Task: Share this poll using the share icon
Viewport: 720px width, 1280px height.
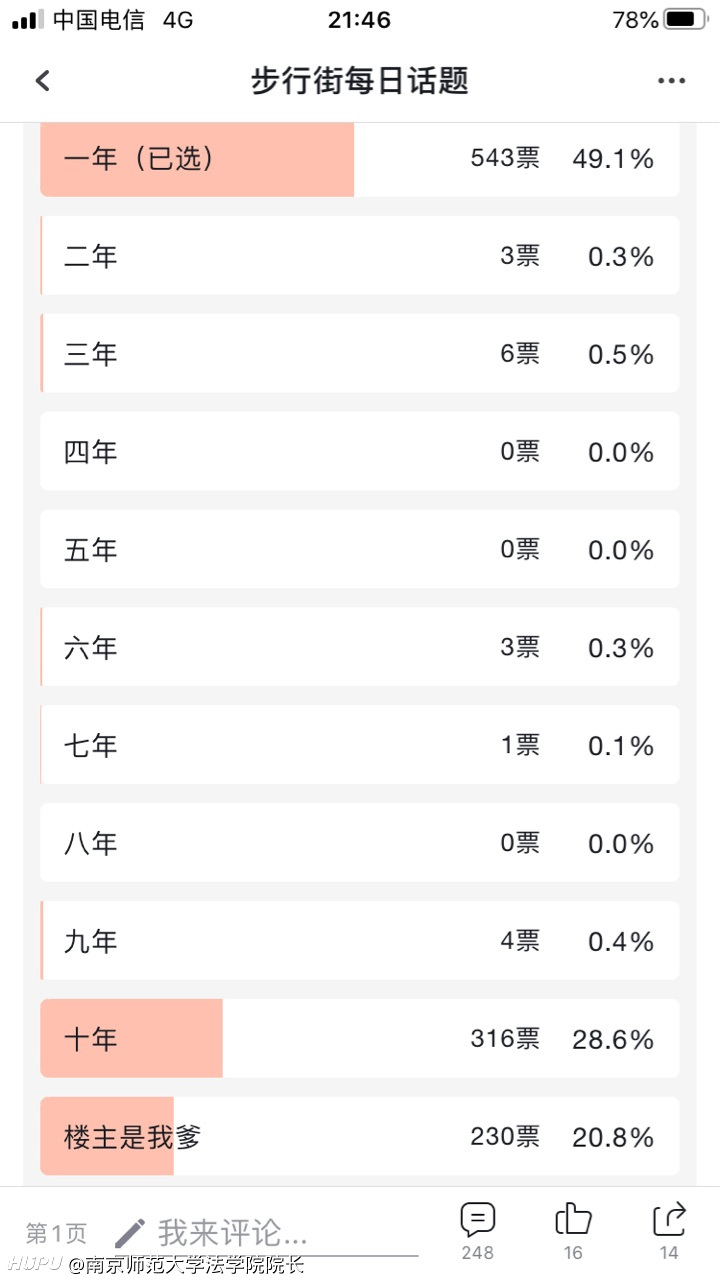Action: click(x=669, y=1231)
